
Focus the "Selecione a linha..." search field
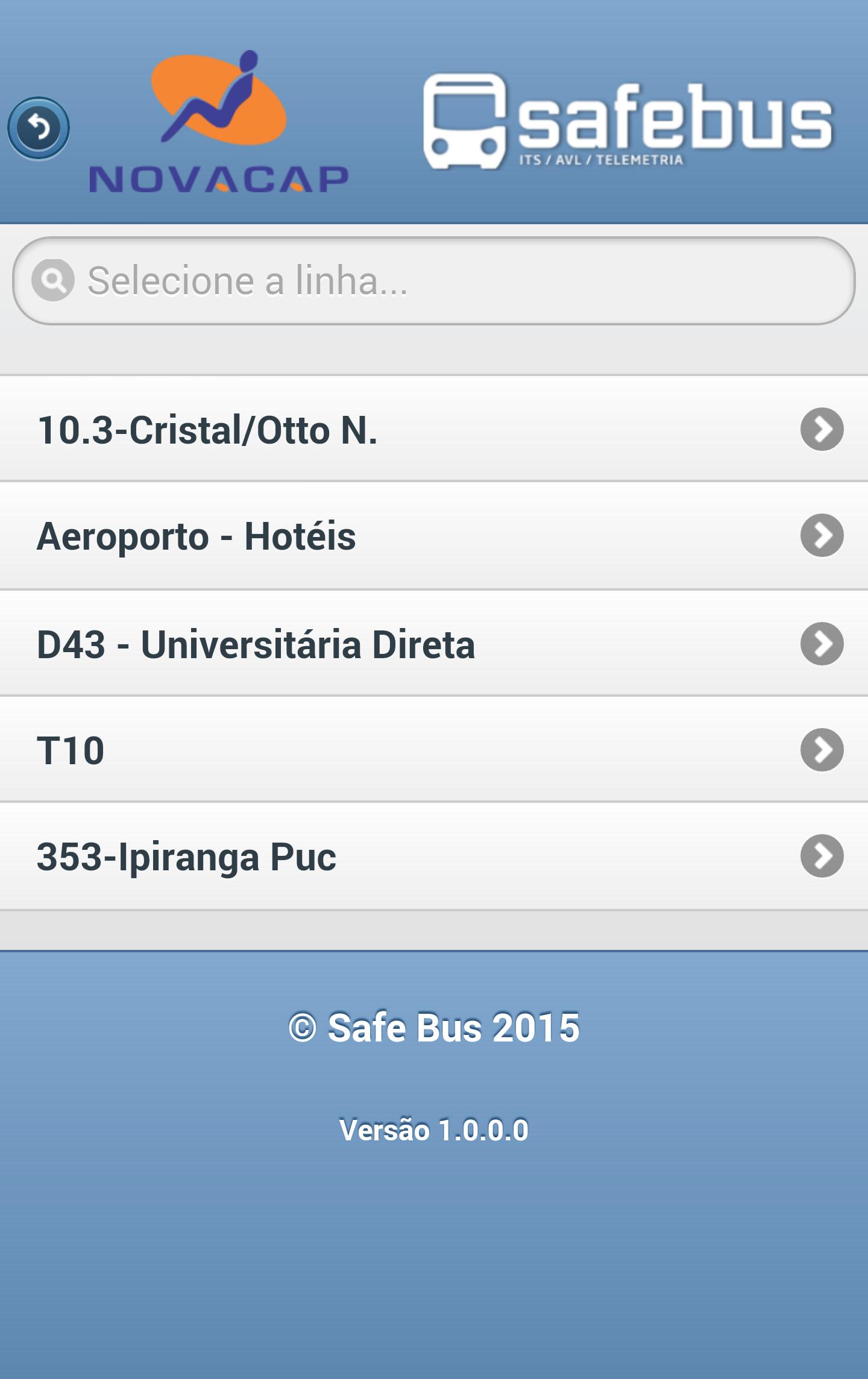(x=434, y=281)
